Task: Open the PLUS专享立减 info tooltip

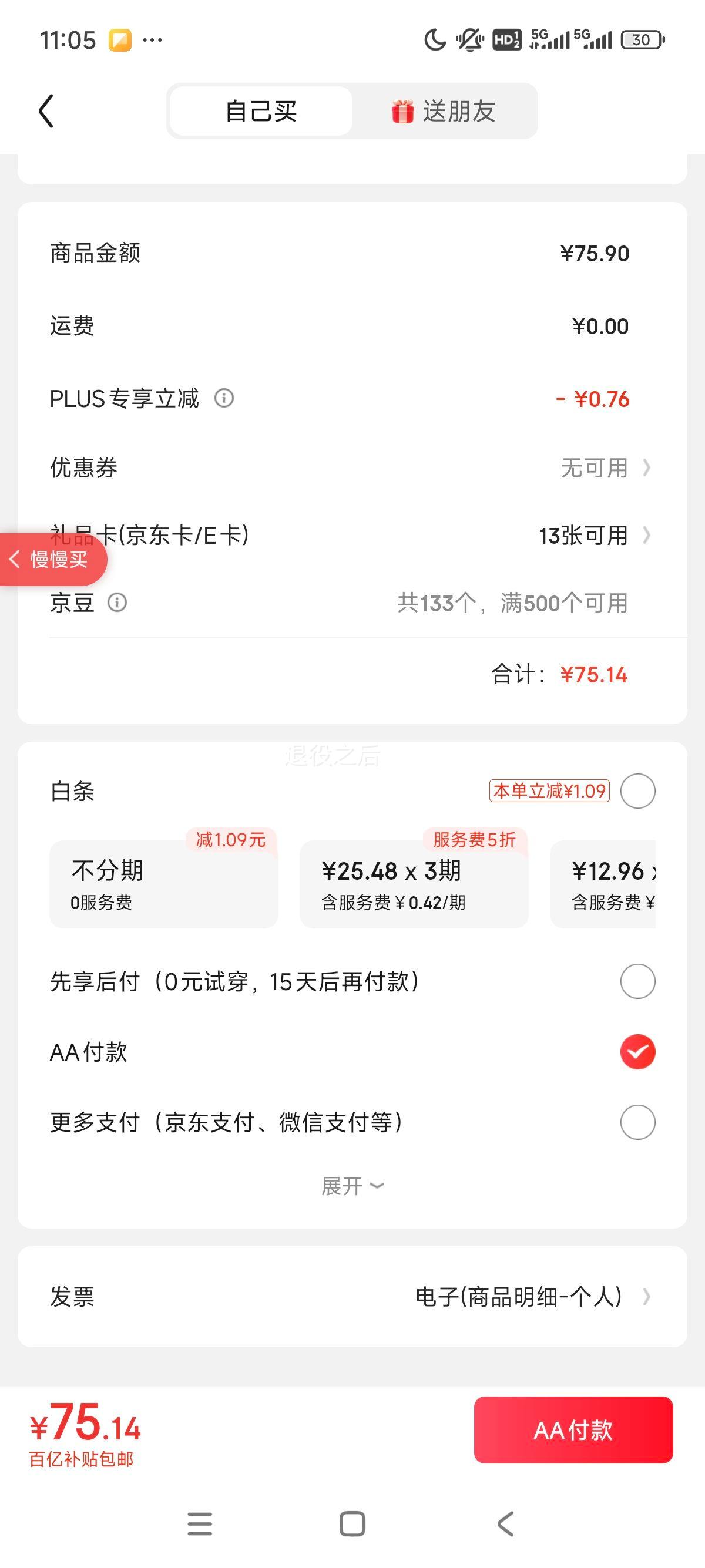Action: point(224,399)
